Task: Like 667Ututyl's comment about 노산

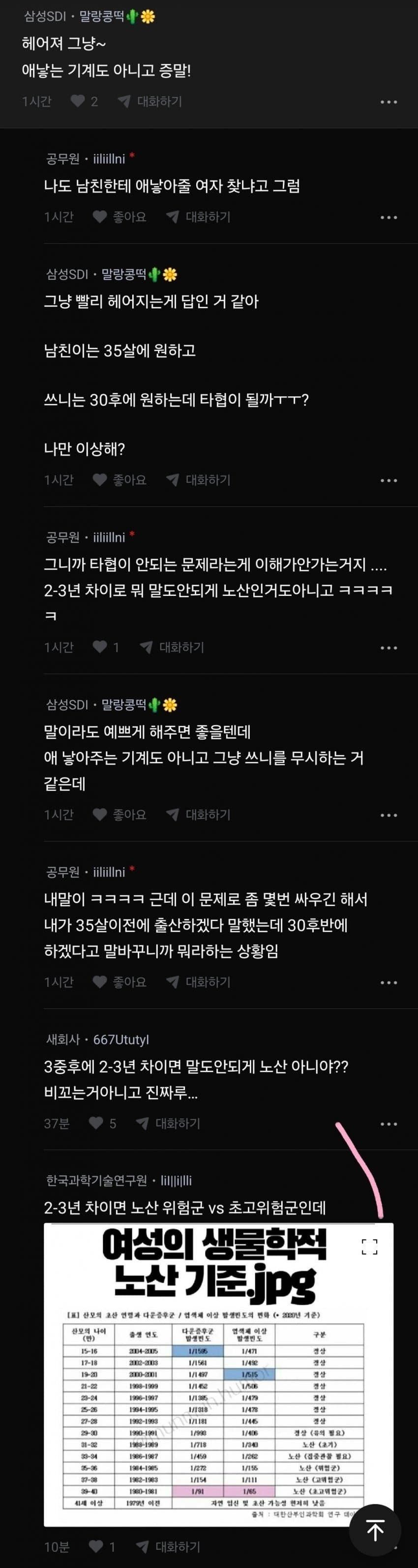Action: click(97, 1123)
